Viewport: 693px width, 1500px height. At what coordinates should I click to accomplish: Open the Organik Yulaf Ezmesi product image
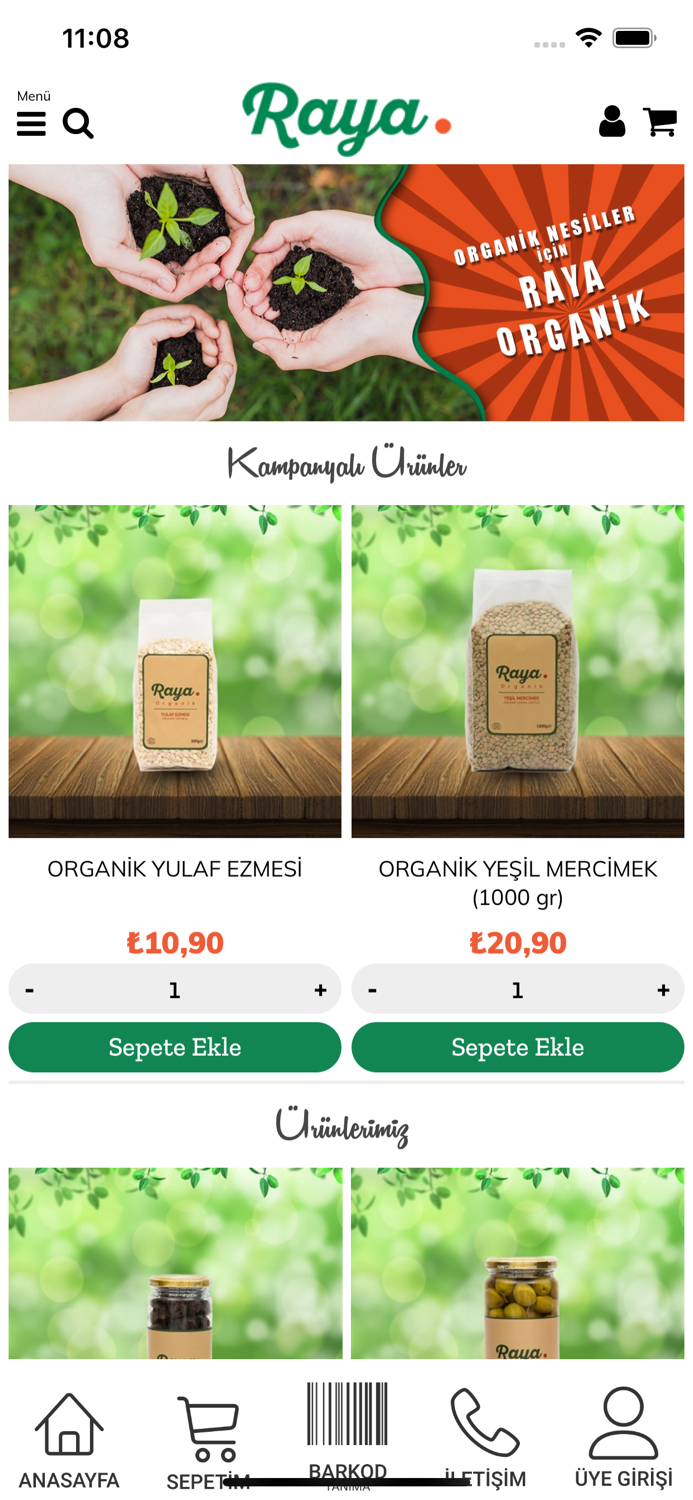tap(175, 671)
